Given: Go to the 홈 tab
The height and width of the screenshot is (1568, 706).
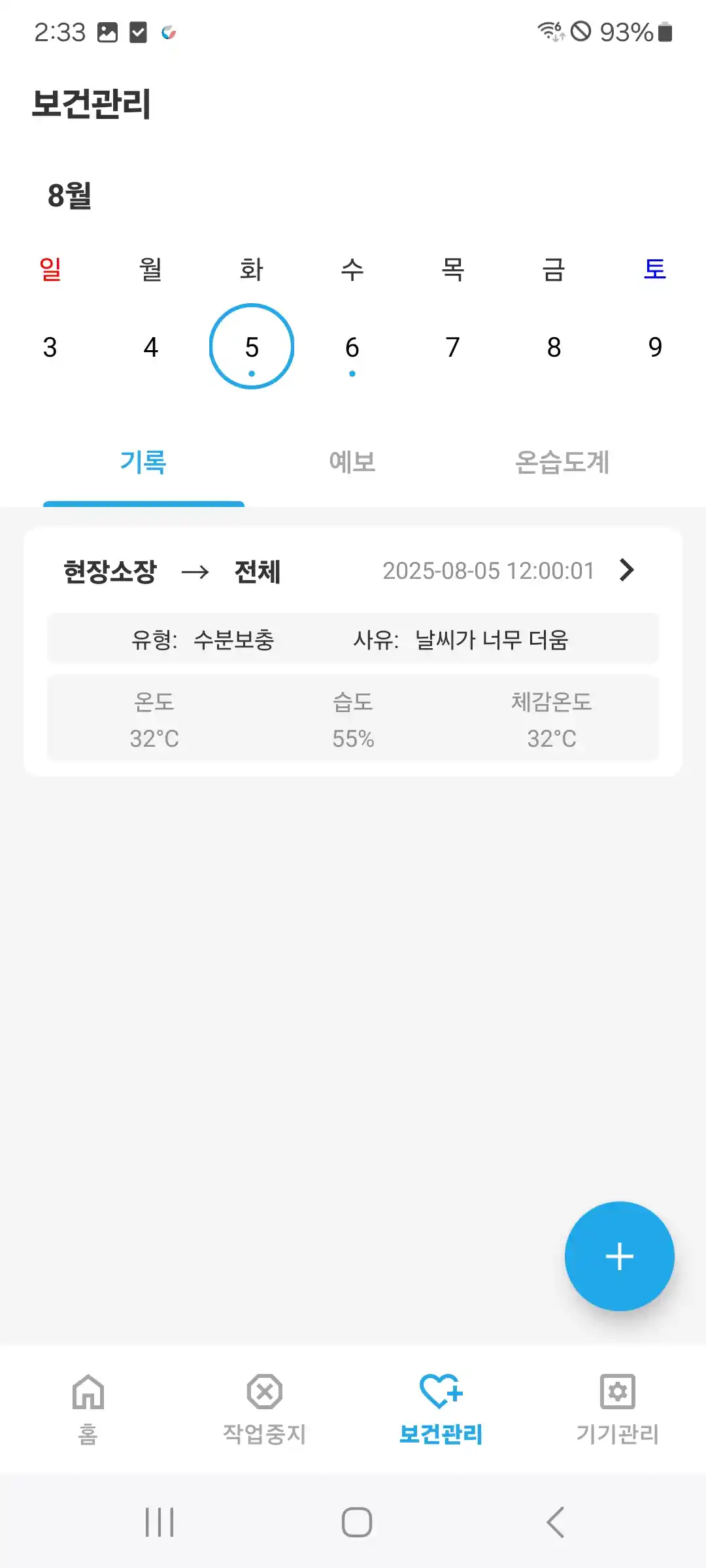Looking at the screenshot, I should [88, 1409].
